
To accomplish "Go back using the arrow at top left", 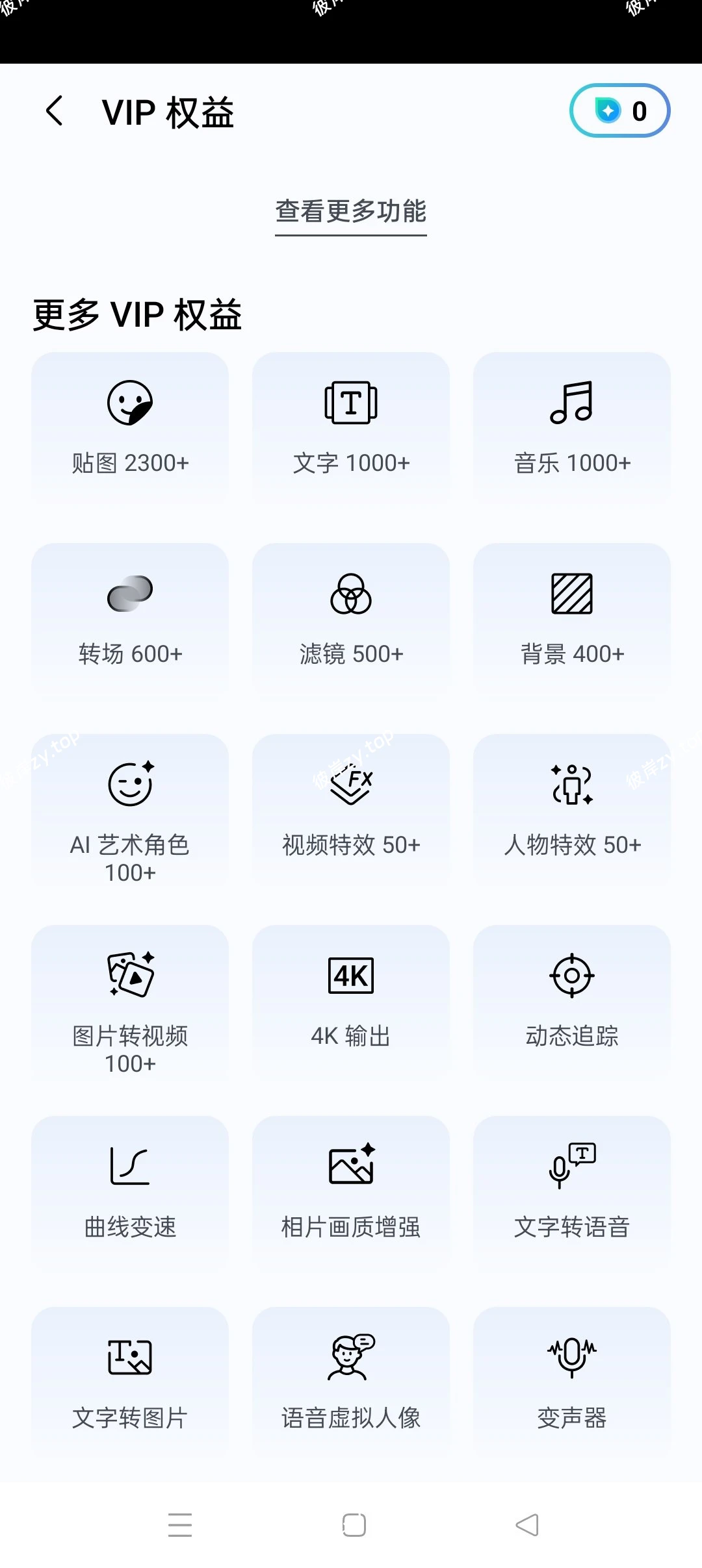I will 55,111.
